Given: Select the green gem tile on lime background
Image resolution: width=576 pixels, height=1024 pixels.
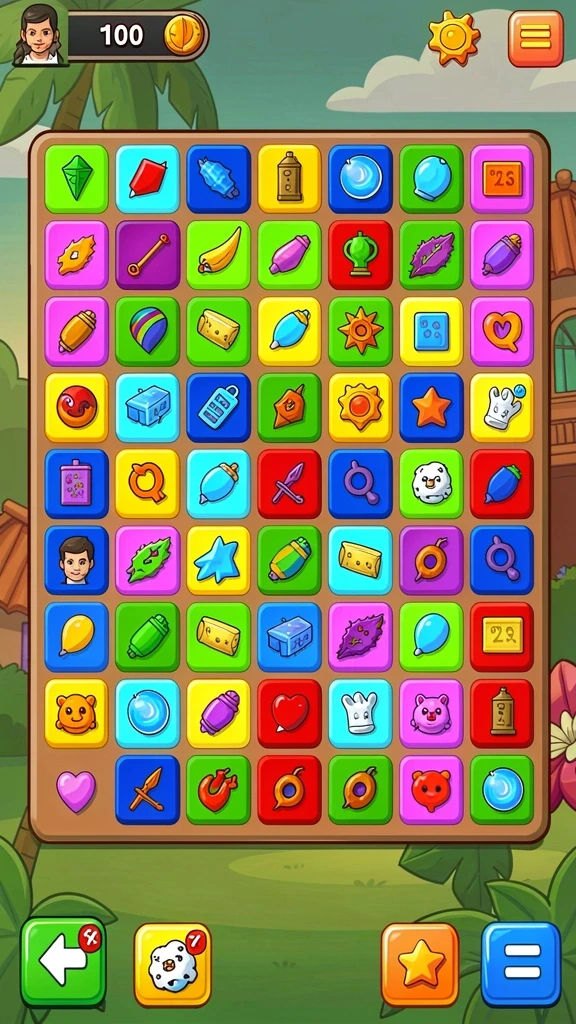Looking at the screenshot, I should (76, 178).
